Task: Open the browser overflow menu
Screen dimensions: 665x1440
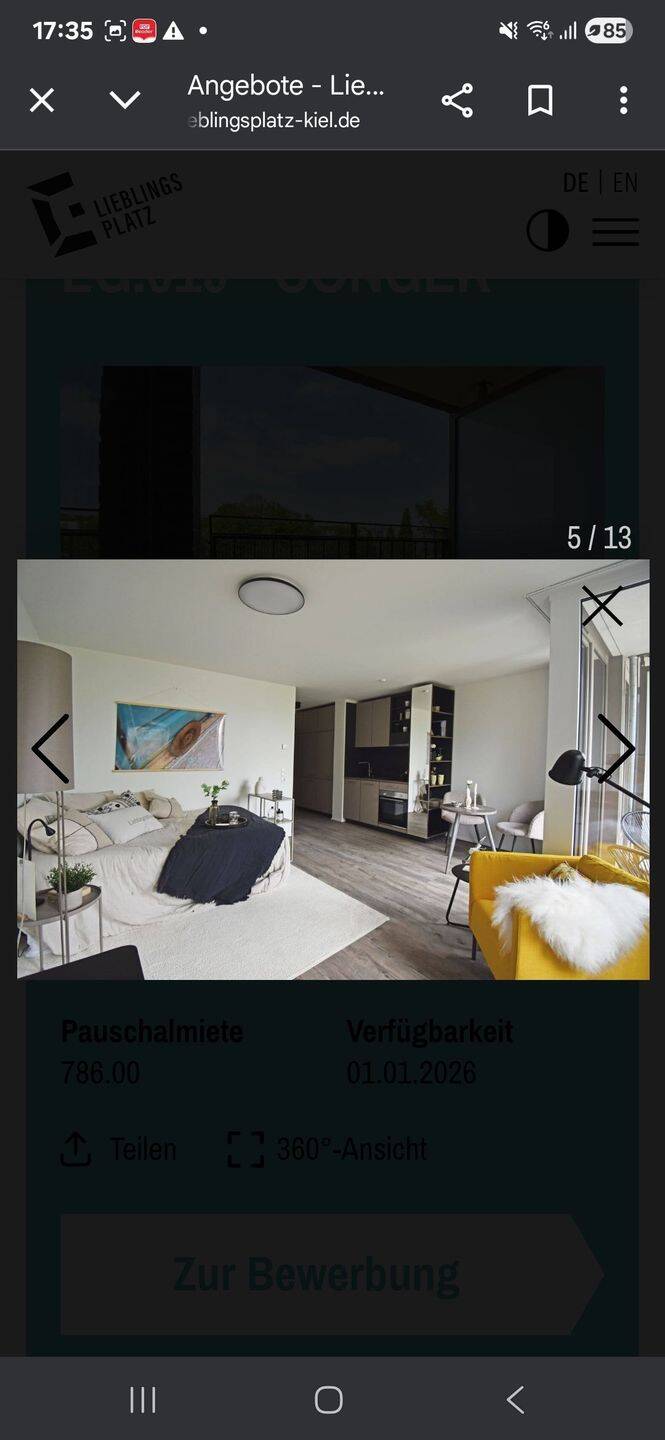Action: tap(623, 100)
